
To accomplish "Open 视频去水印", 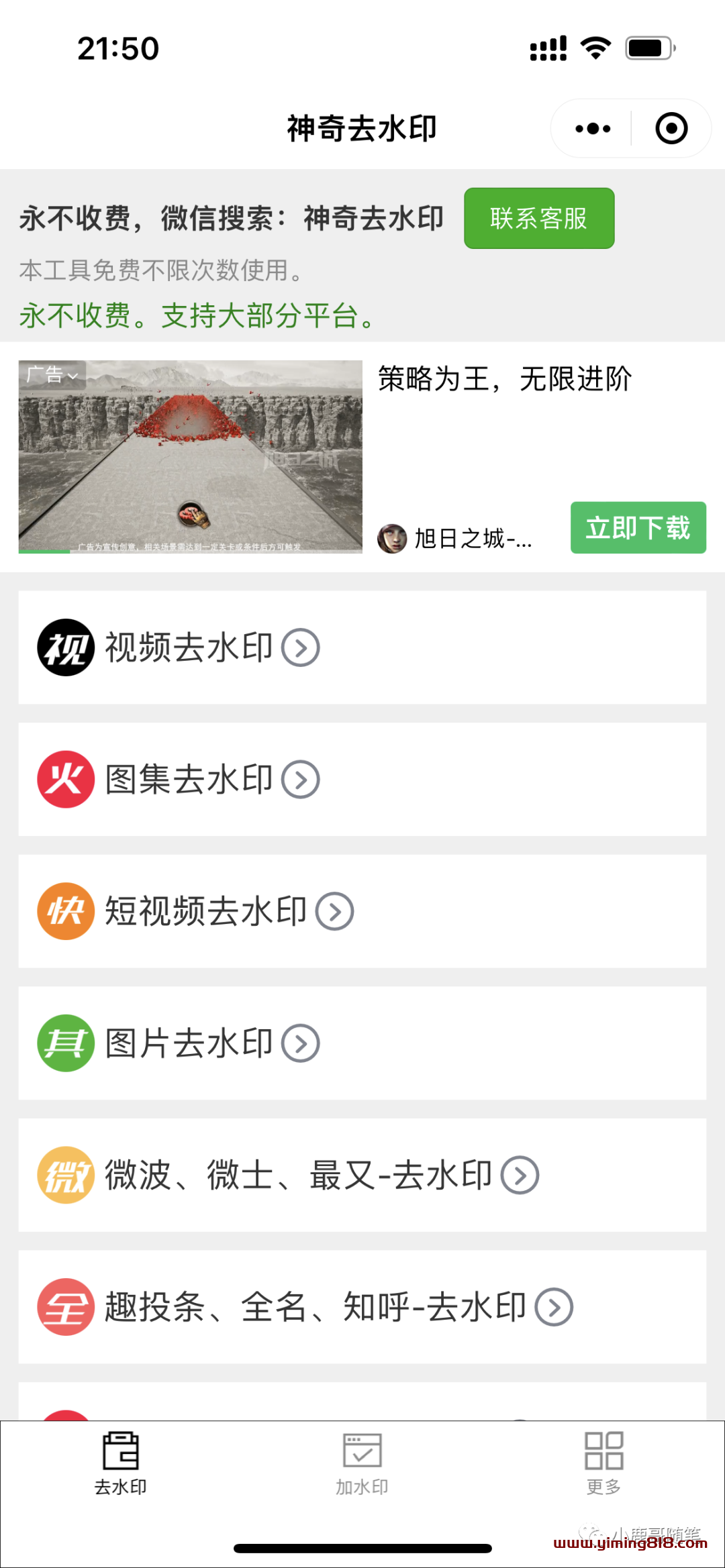I will 362,647.
